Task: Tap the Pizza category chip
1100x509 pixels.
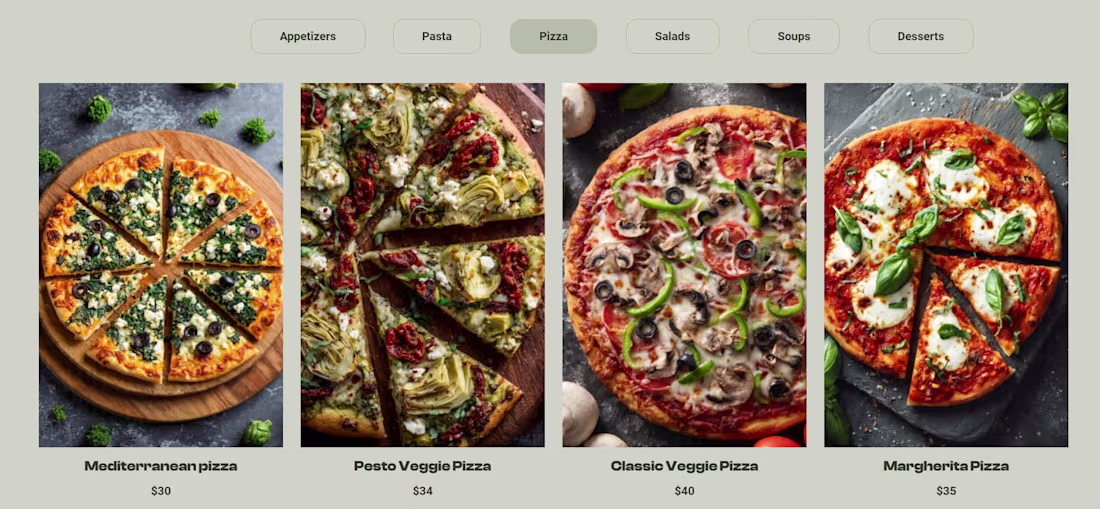Action: (x=553, y=36)
